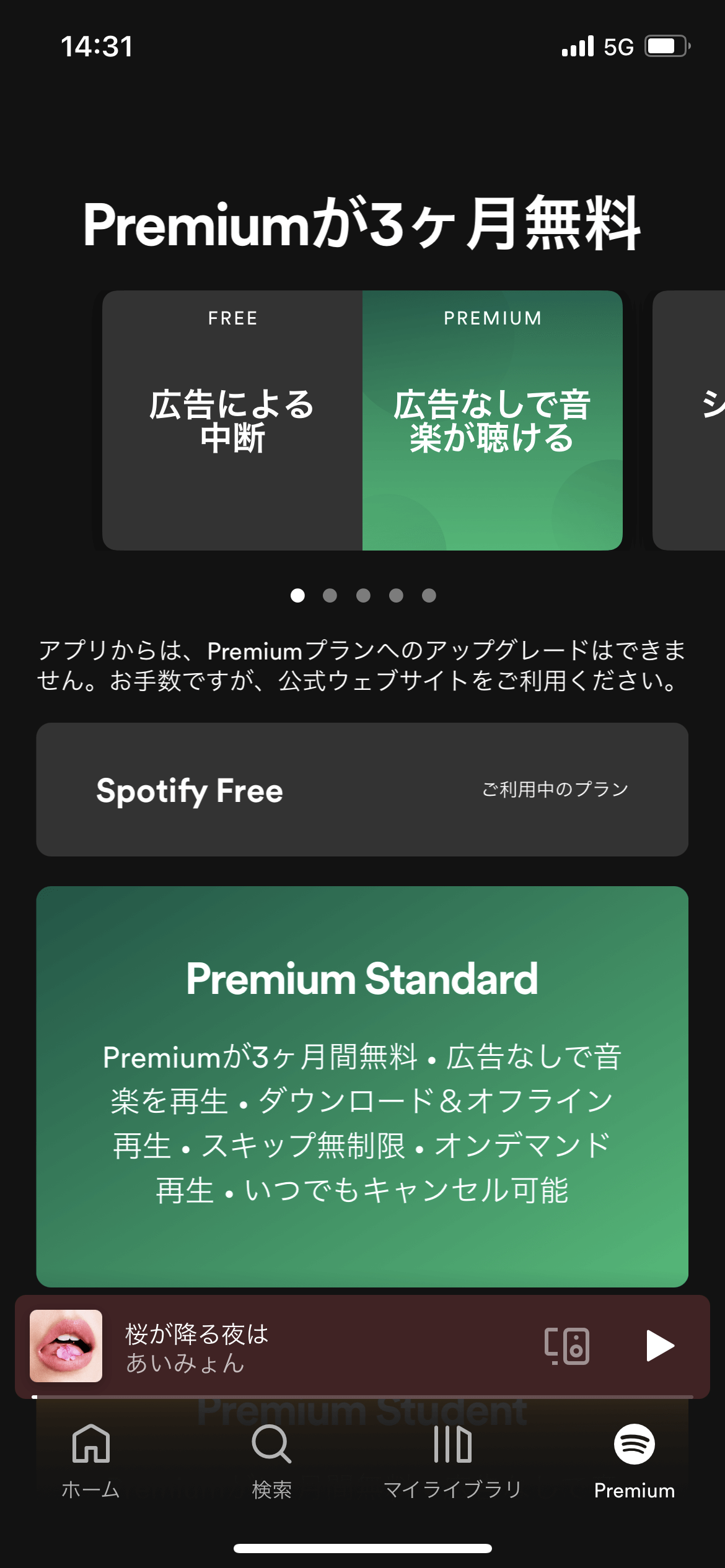The height and width of the screenshot is (1568, 725).
Task: Open the Spotify Free current plan card
Action: tap(362, 788)
